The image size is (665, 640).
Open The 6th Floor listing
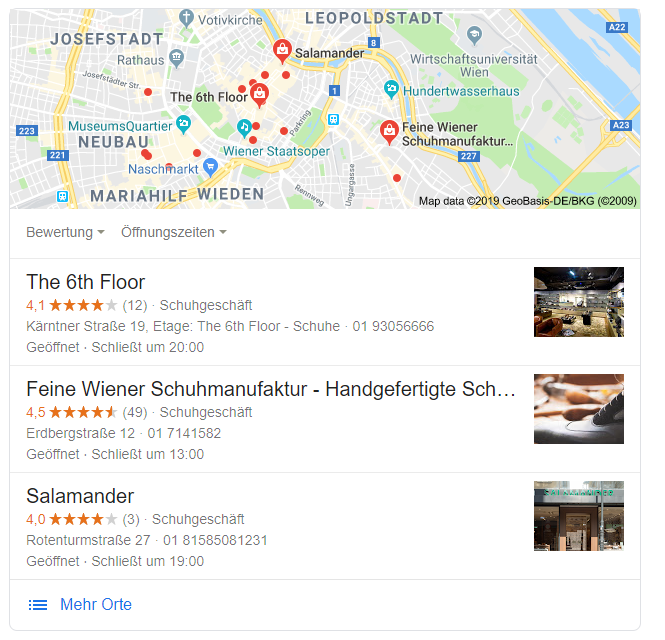coord(86,282)
